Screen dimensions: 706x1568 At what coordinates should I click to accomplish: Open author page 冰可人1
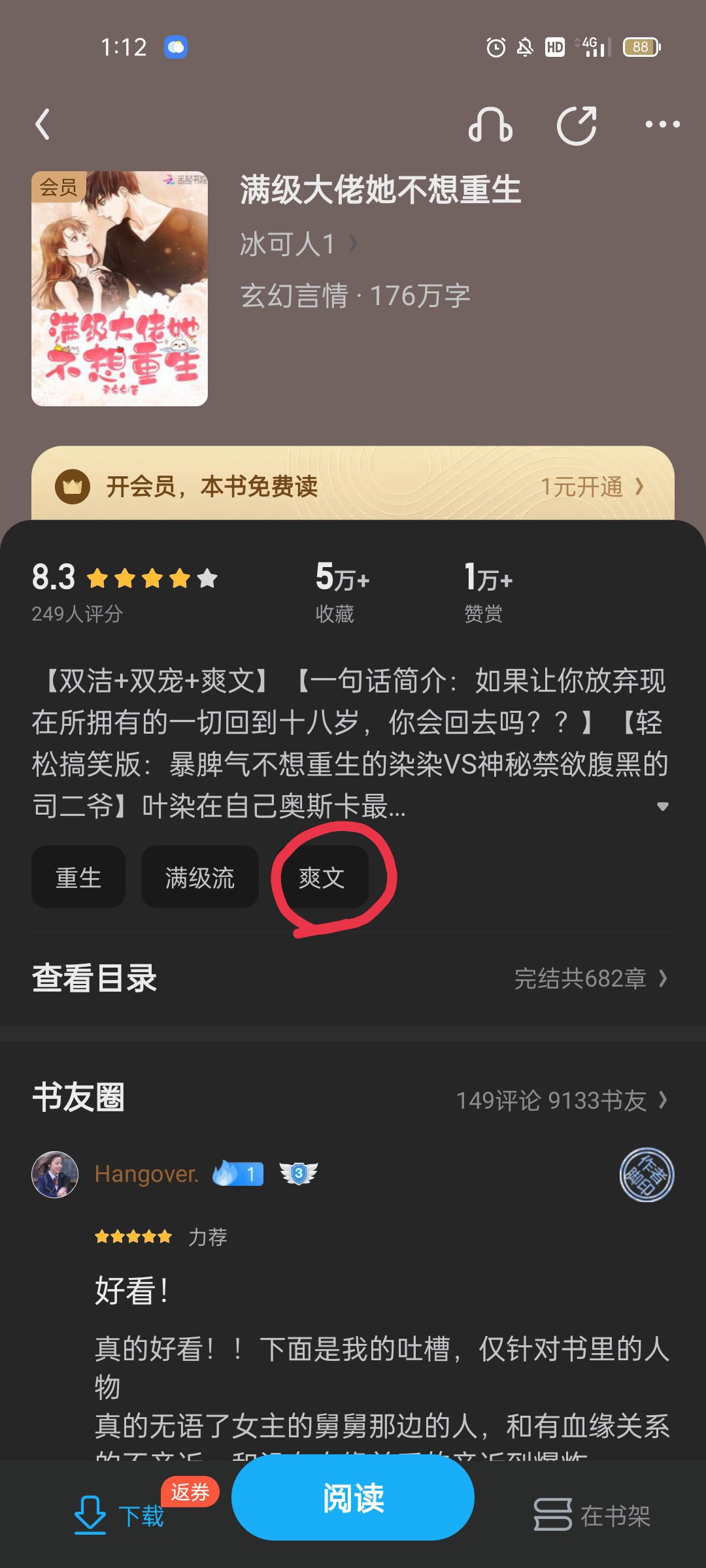point(298,244)
